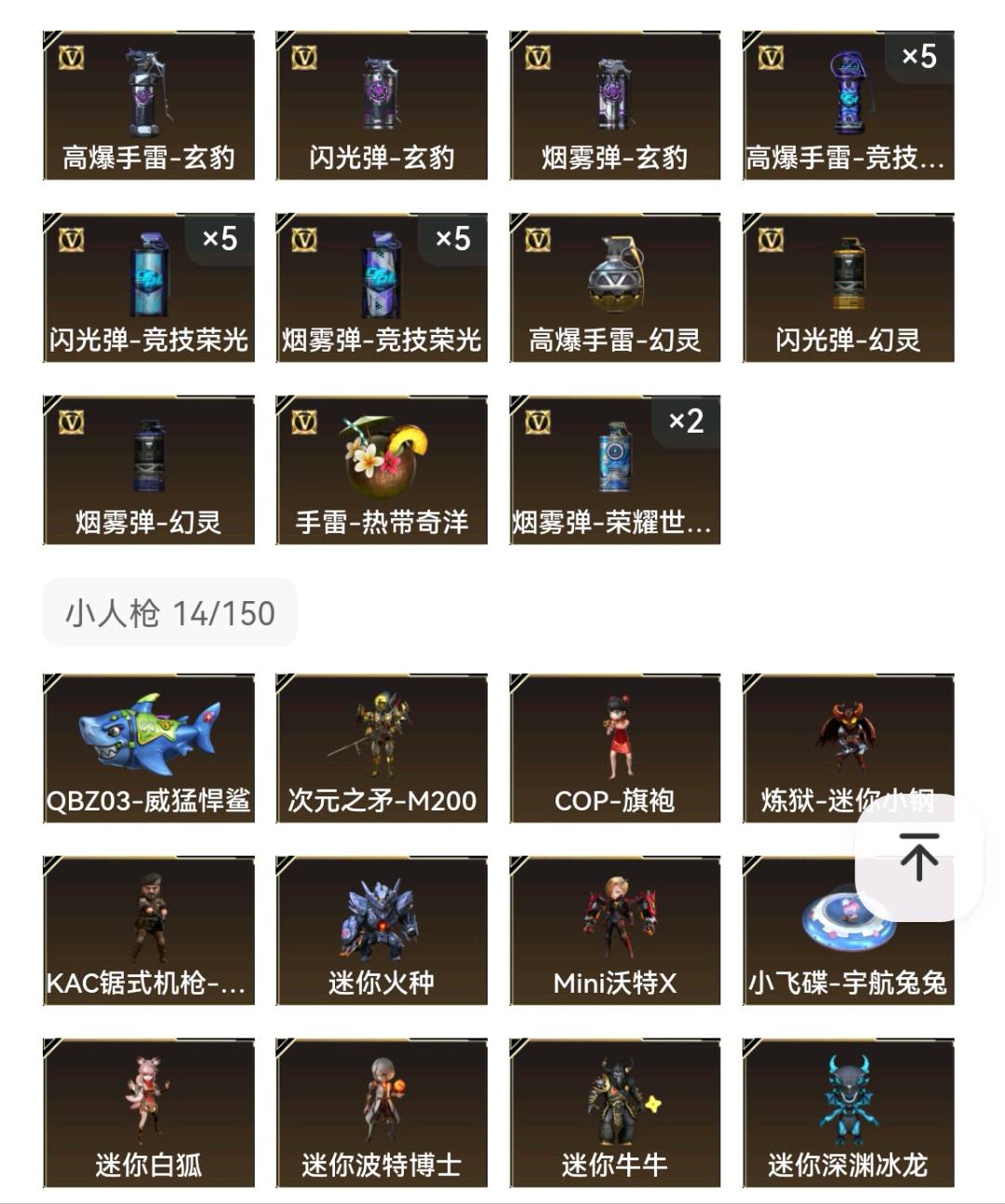The height and width of the screenshot is (1204, 1005).
Task: Select the 烟雾弹-幻灵 item
Action: pos(149,470)
